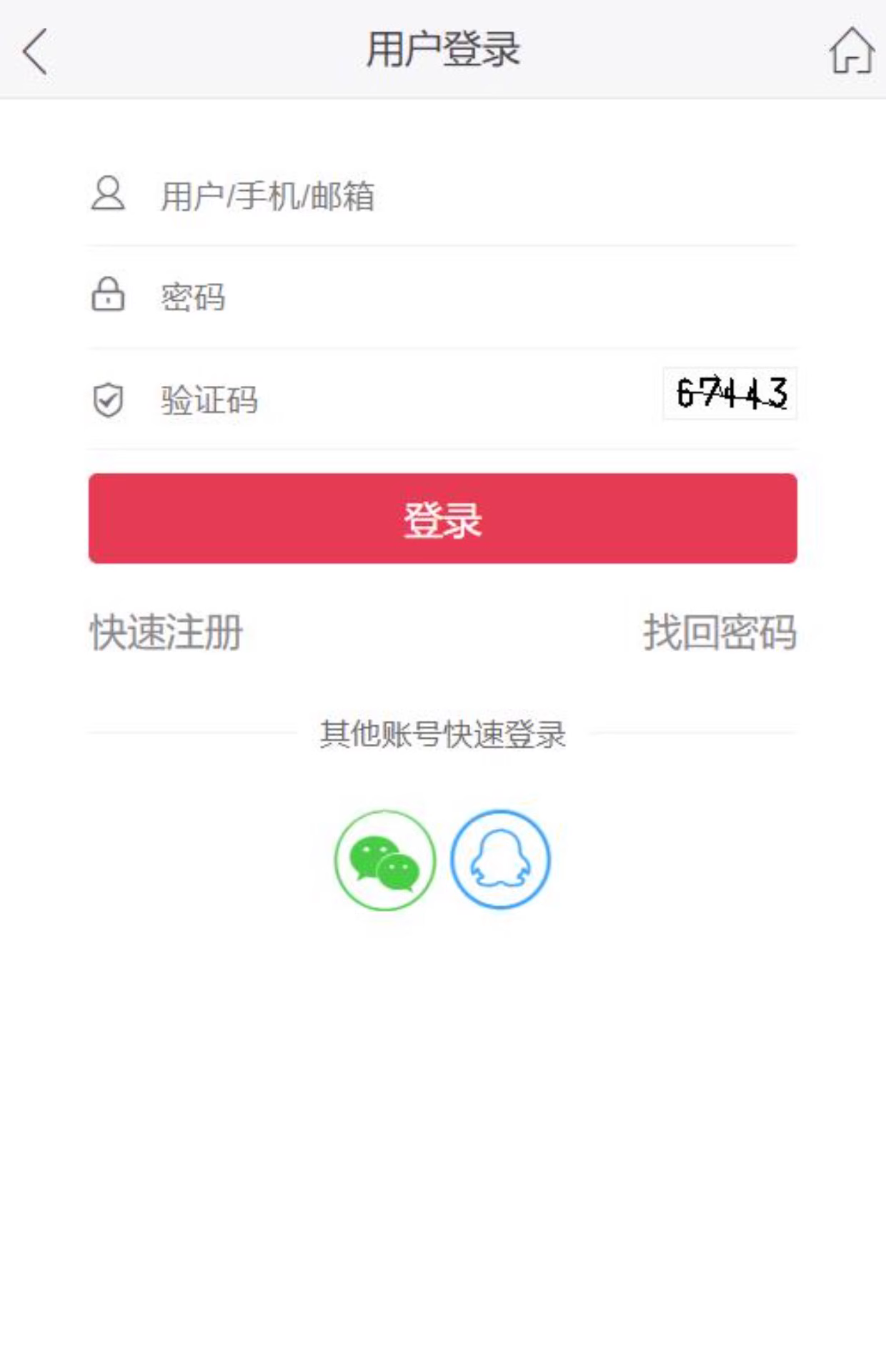Click the 登录 login button
Viewport: 886px width, 1372px height.
[442, 520]
